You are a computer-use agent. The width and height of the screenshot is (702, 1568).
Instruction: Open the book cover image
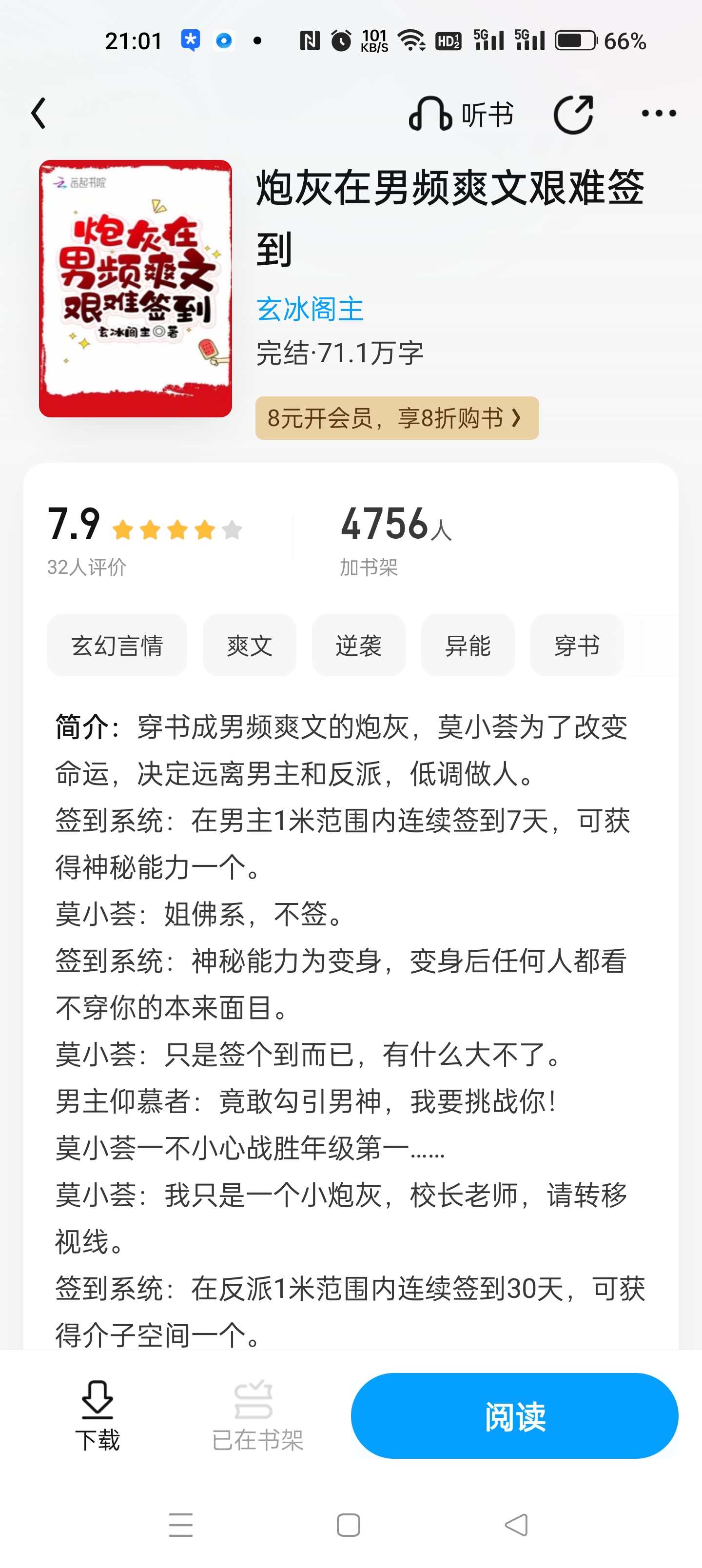coord(135,289)
